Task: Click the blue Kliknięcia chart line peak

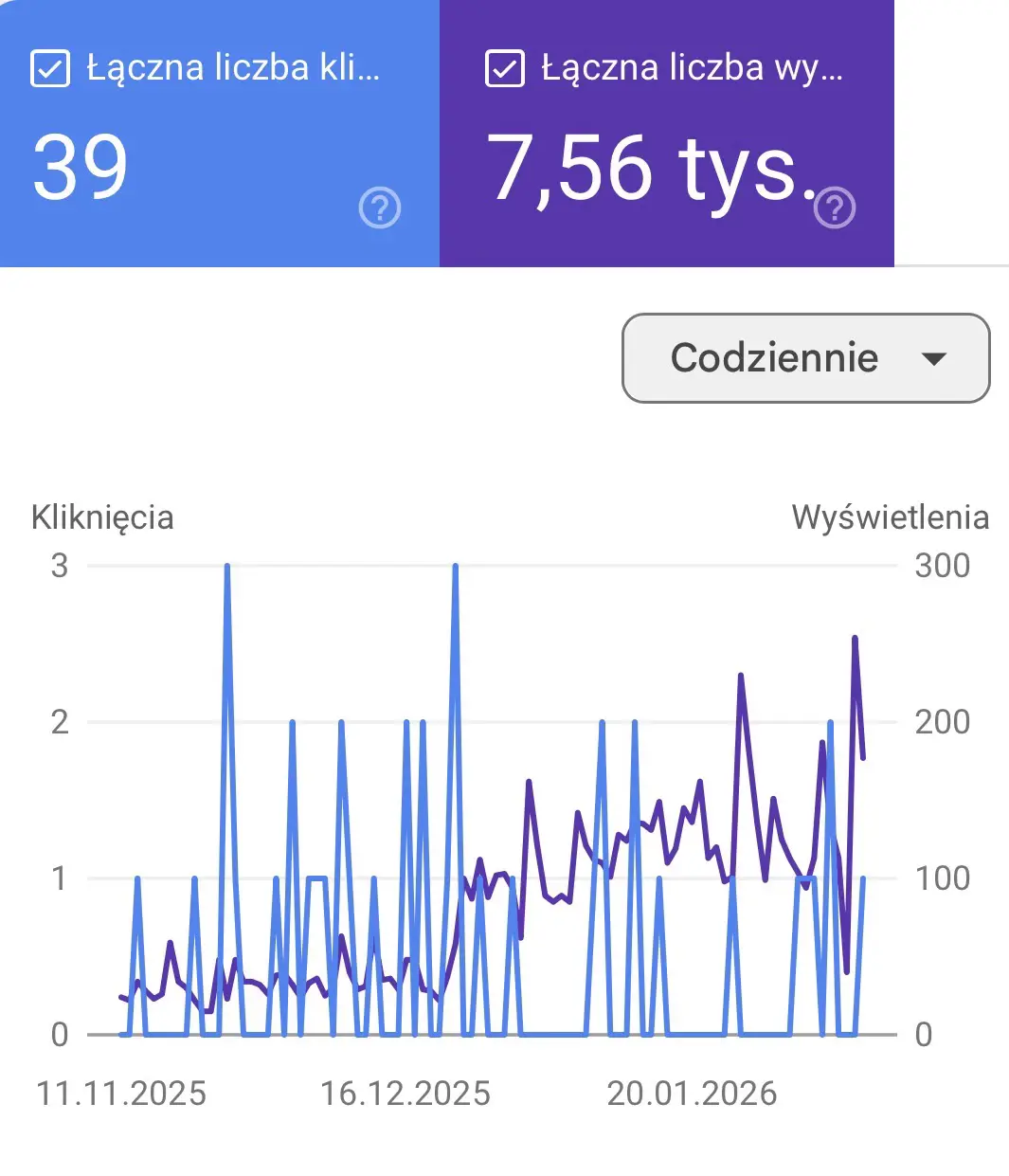Action: tap(227, 566)
